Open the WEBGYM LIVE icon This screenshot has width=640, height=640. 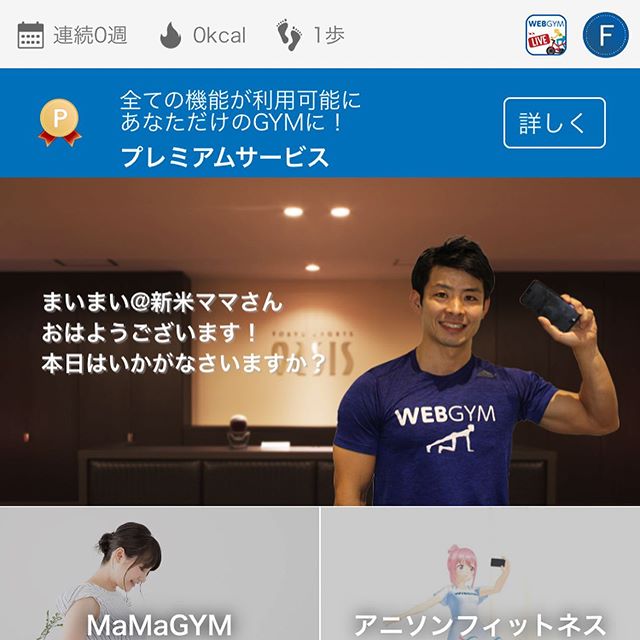[x=546, y=36]
